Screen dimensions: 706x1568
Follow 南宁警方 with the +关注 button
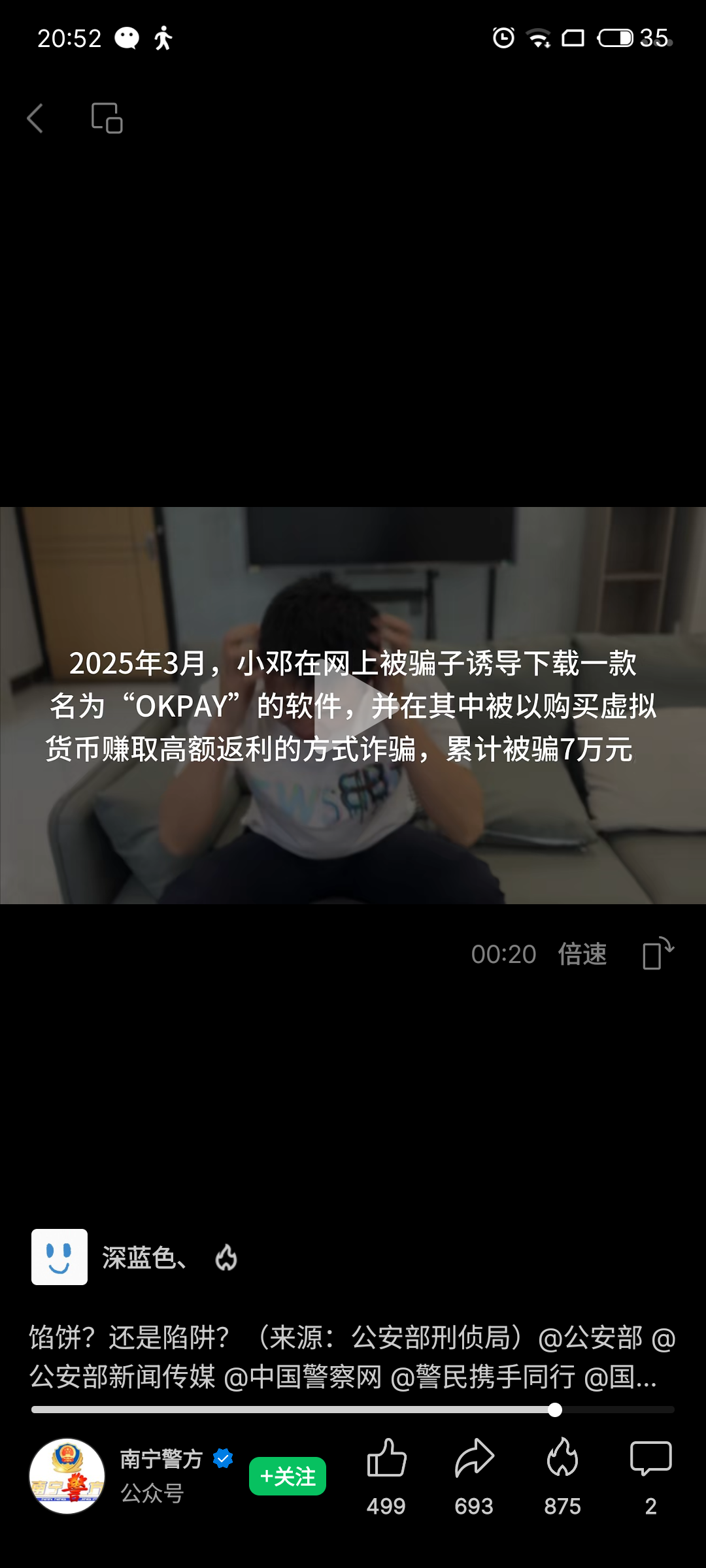(288, 1477)
